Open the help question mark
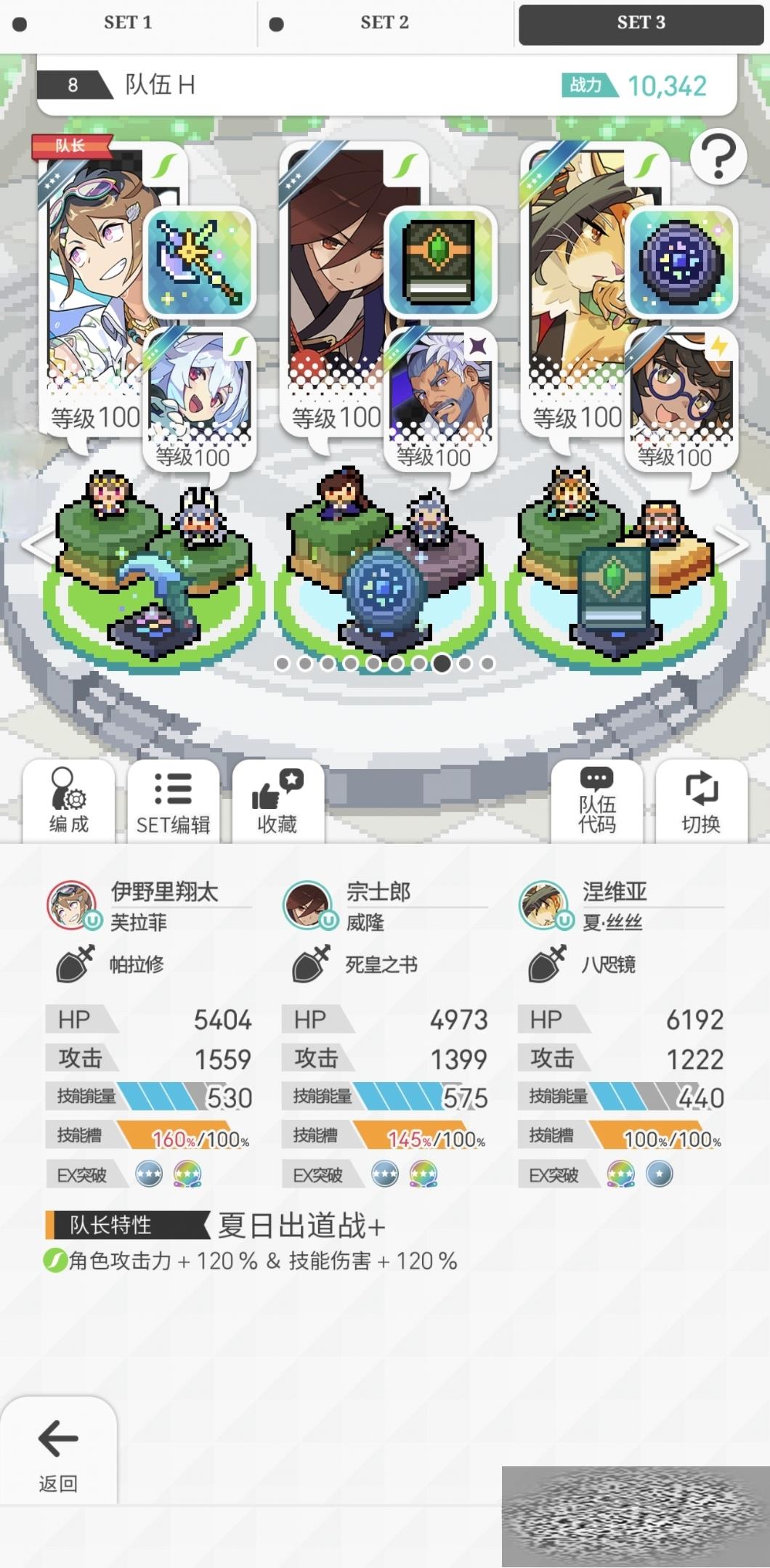 [718, 156]
